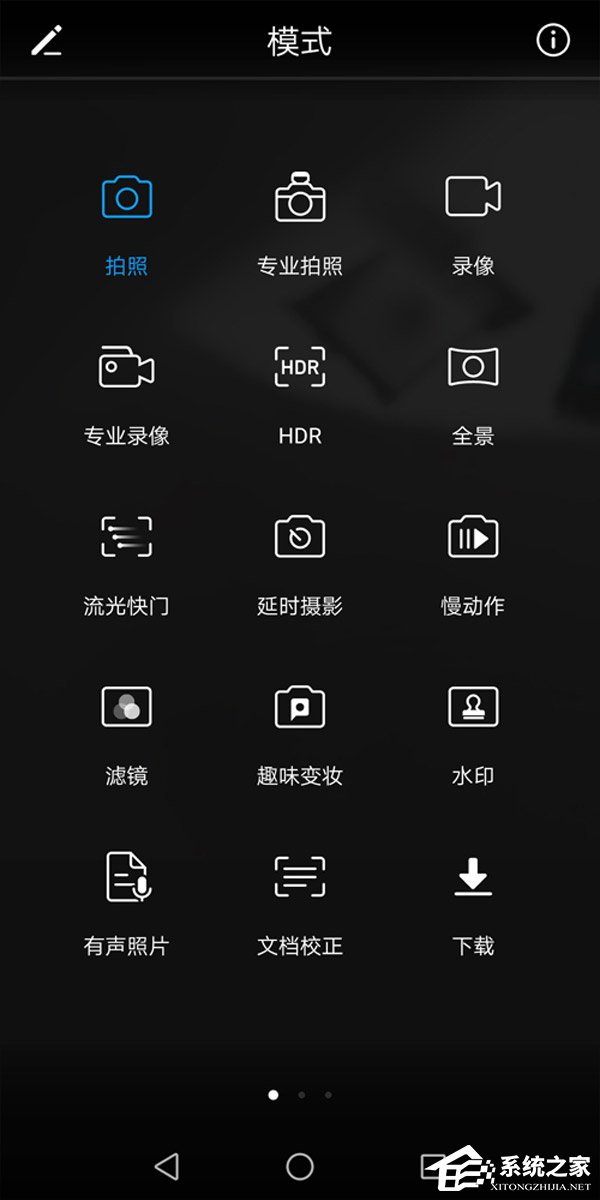
Task: Return home via the home button
Action: (300, 1165)
